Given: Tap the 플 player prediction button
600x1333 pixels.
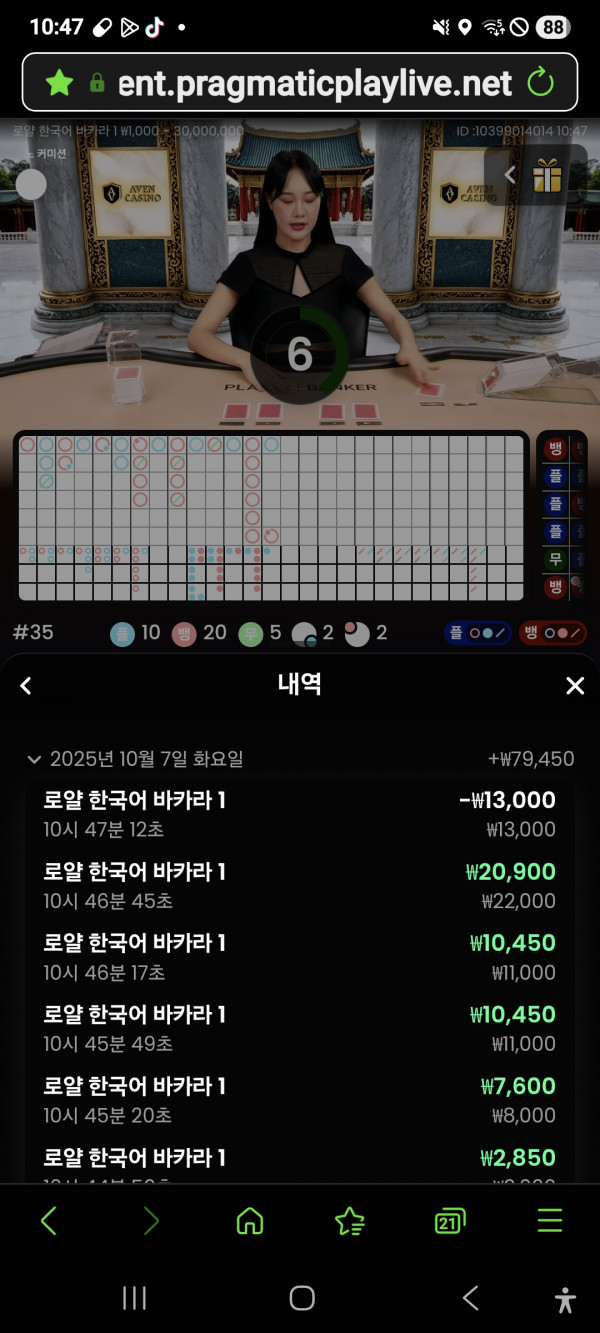Looking at the screenshot, I should click(x=479, y=633).
